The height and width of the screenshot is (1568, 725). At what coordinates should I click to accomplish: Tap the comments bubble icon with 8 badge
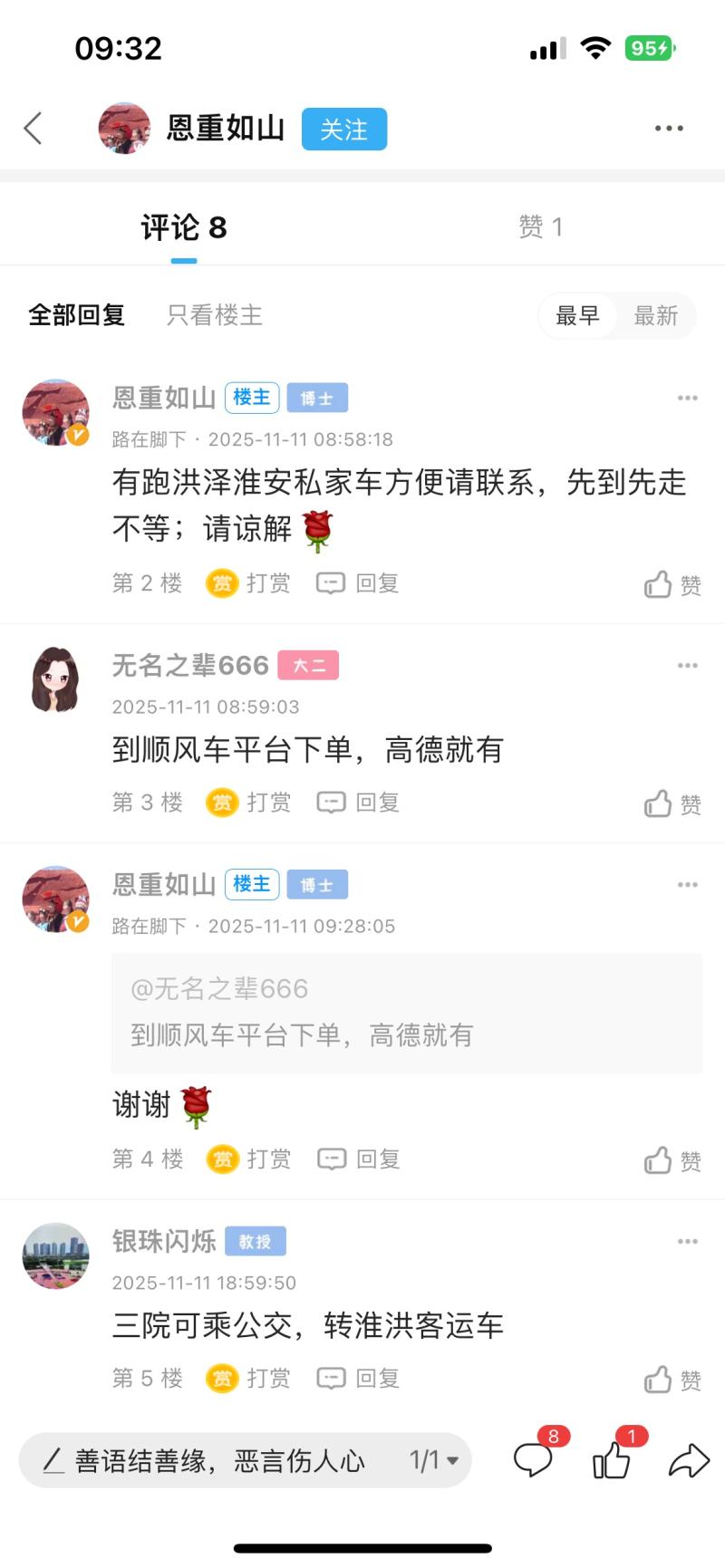[x=534, y=1460]
